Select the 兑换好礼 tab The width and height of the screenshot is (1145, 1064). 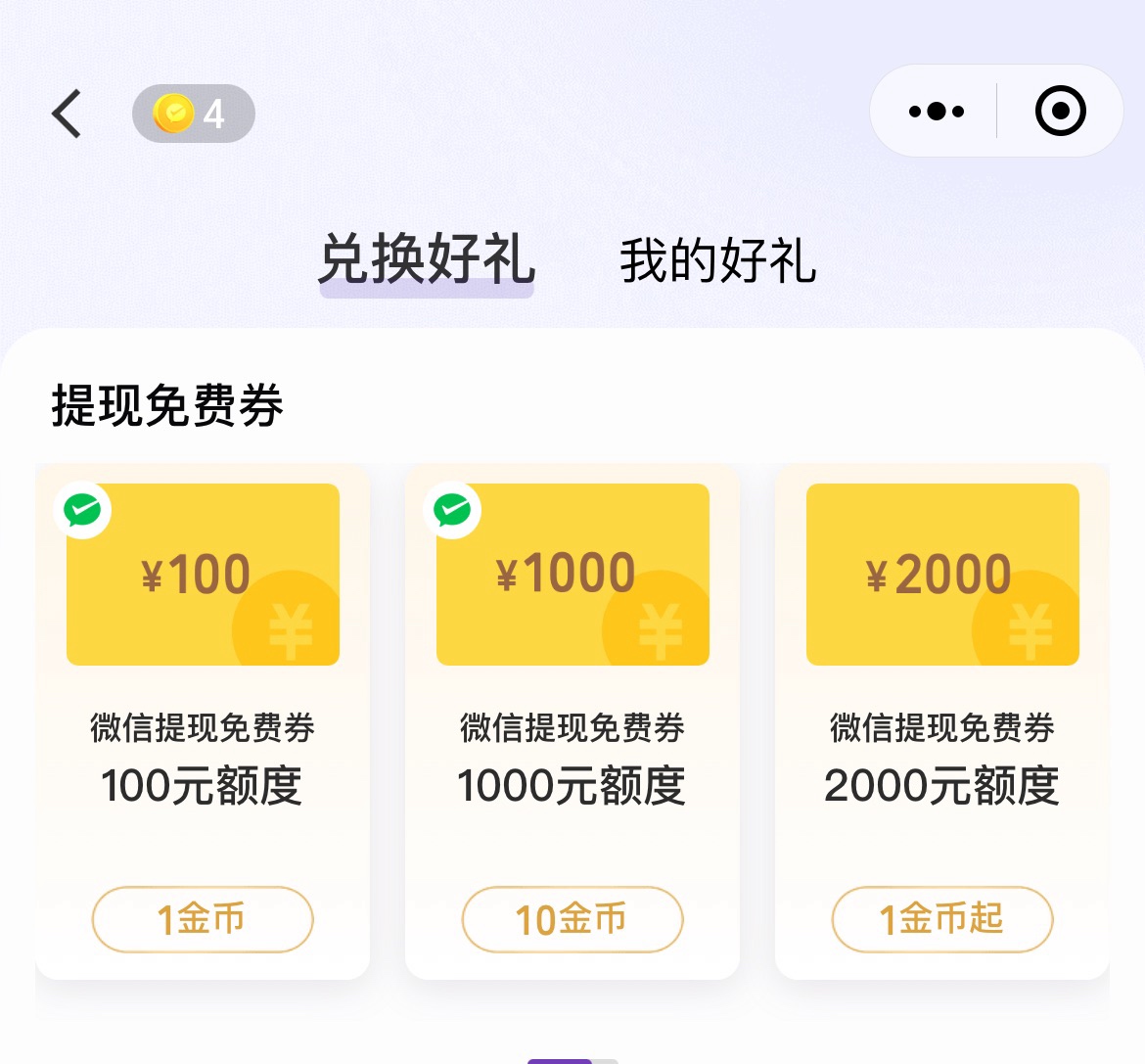[427, 260]
